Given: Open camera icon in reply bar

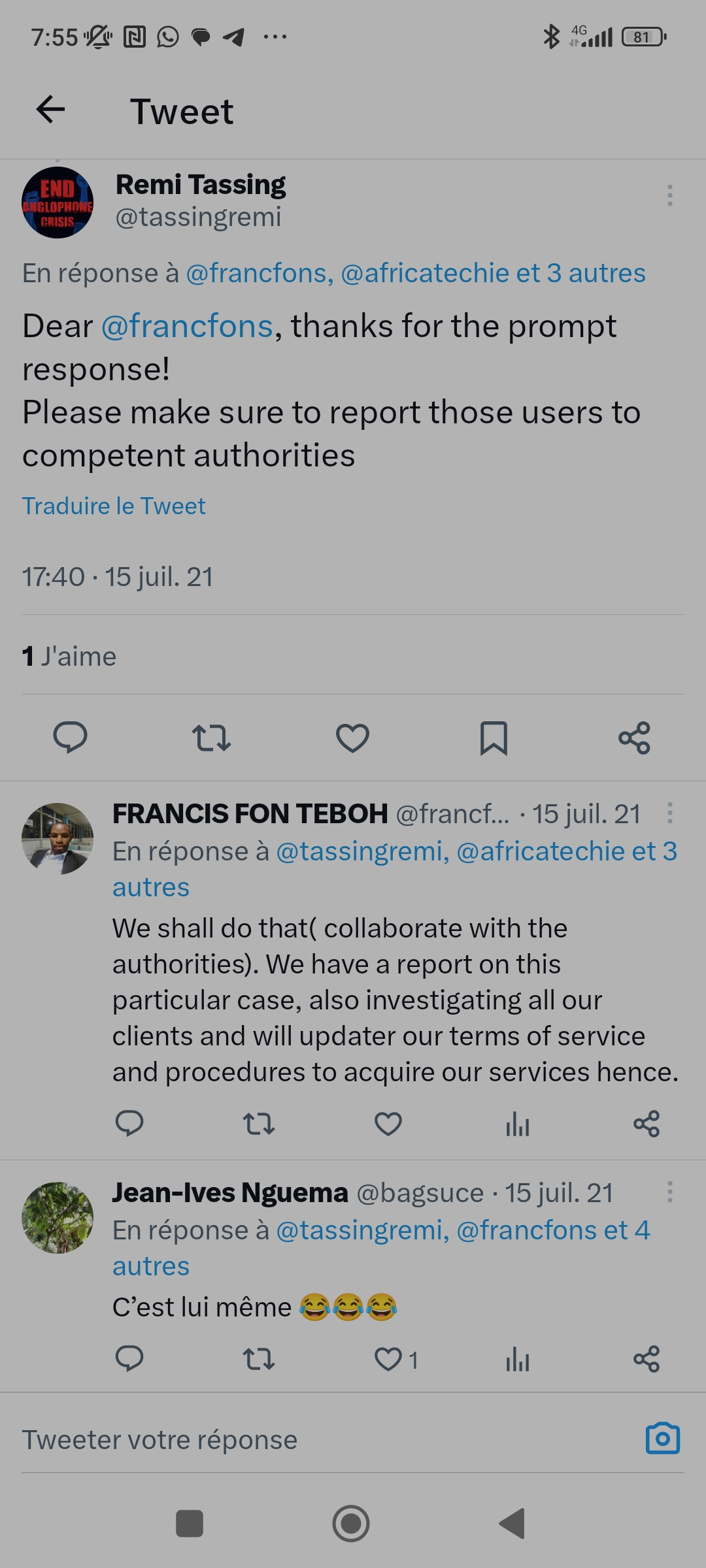Looking at the screenshot, I should click(x=663, y=1439).
